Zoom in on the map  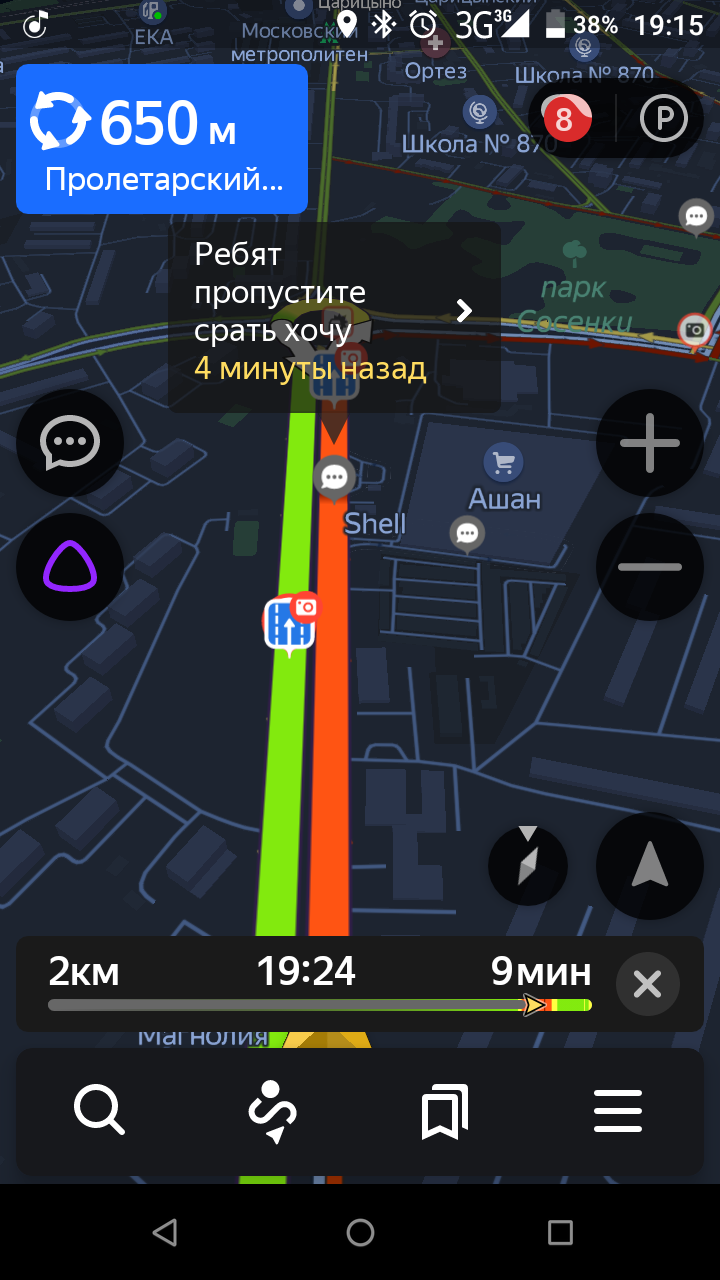coord(649,442)
